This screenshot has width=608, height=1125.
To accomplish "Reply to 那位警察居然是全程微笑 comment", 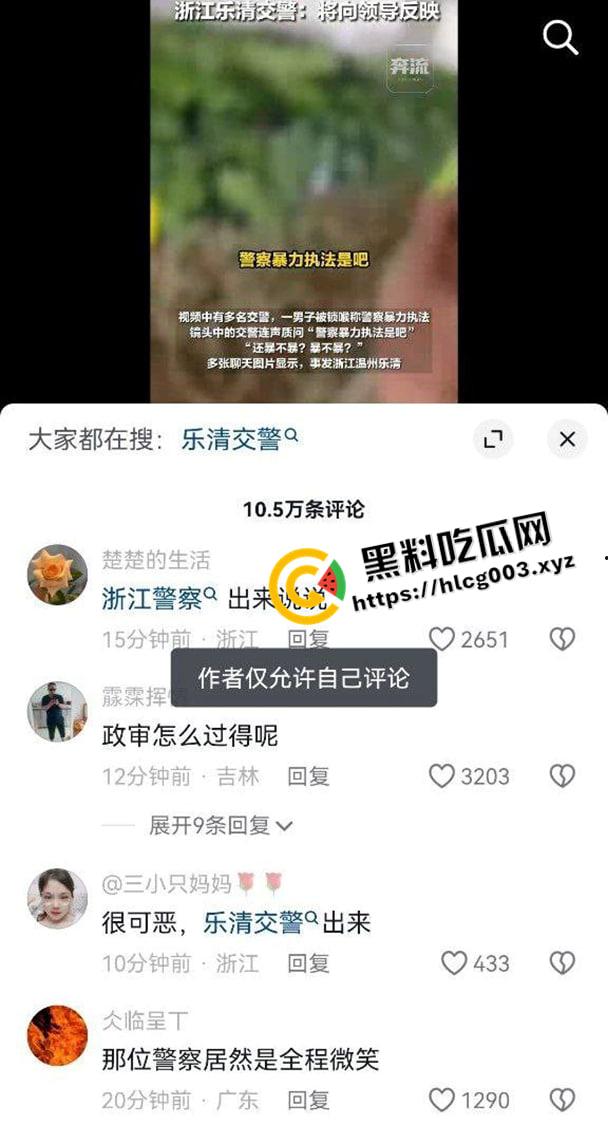I will click(308, 1100).
